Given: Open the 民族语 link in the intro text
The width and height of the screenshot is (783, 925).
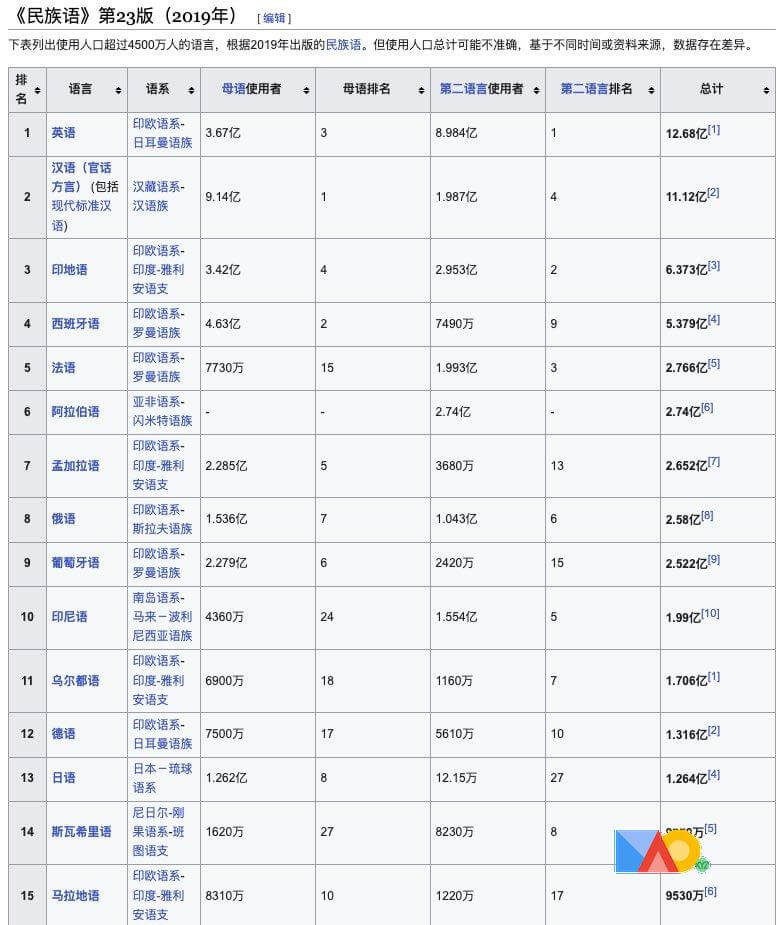Looking at the screenshot, I should tap(343, 45).
